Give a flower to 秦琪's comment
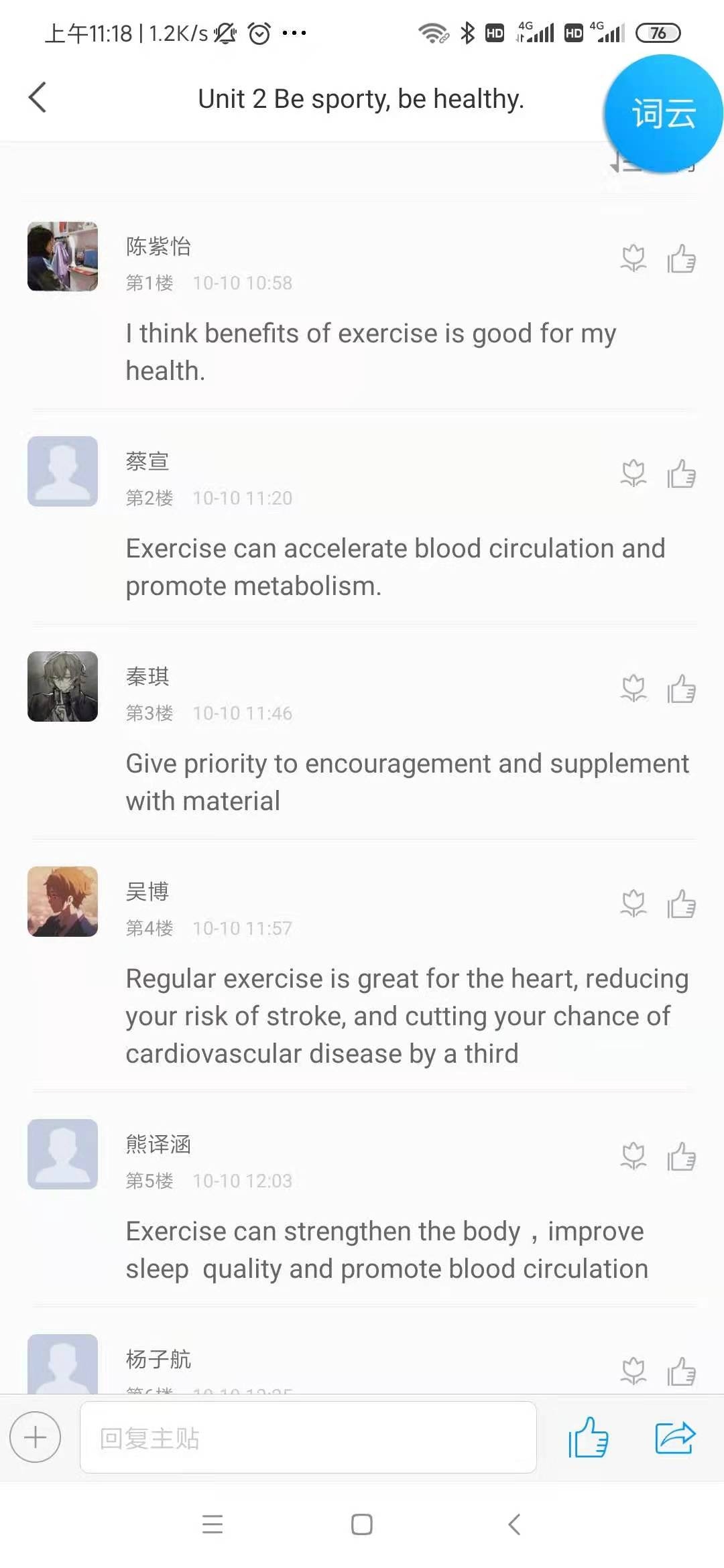724x1568 pixels. coord(633,689)
